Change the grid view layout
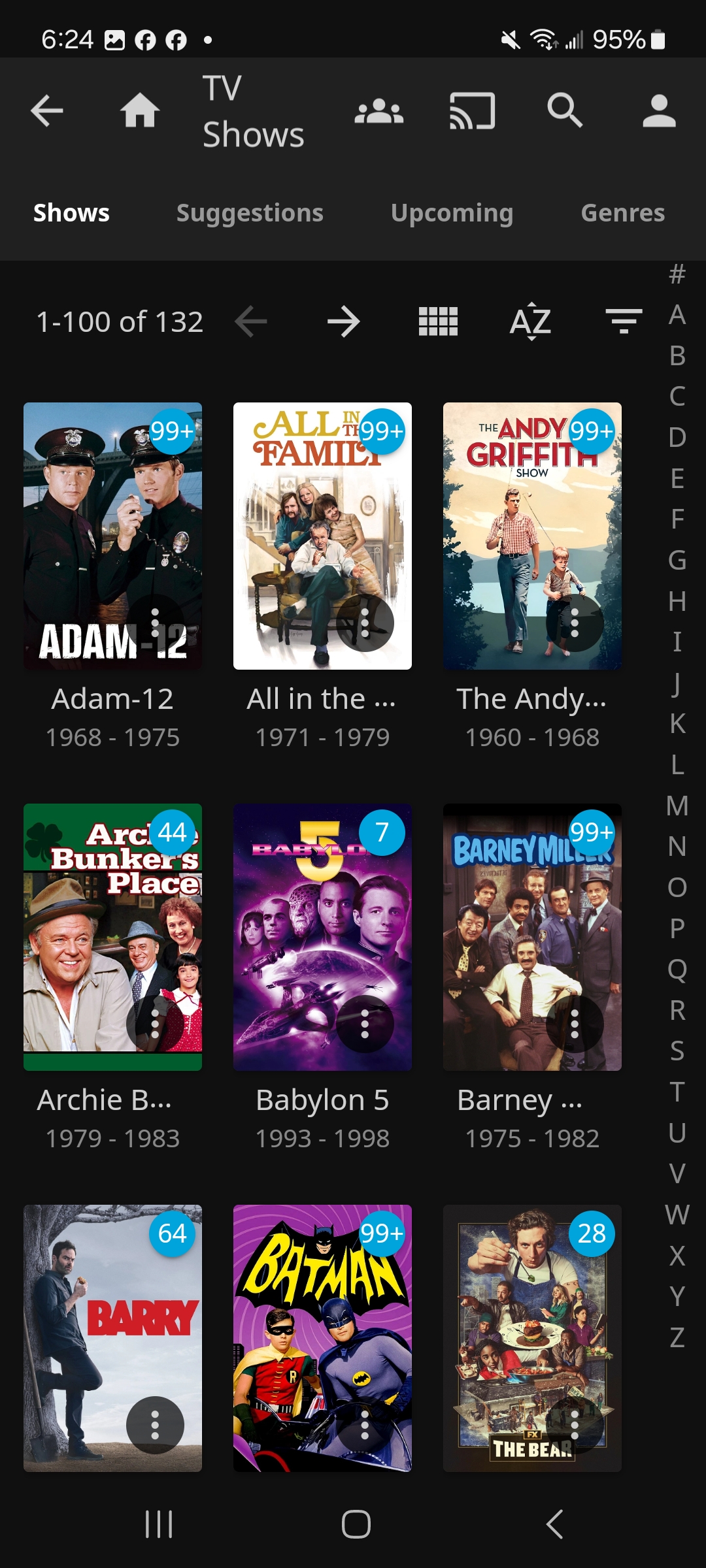The width and height of the screenshot is (706, 1568). 438,321
